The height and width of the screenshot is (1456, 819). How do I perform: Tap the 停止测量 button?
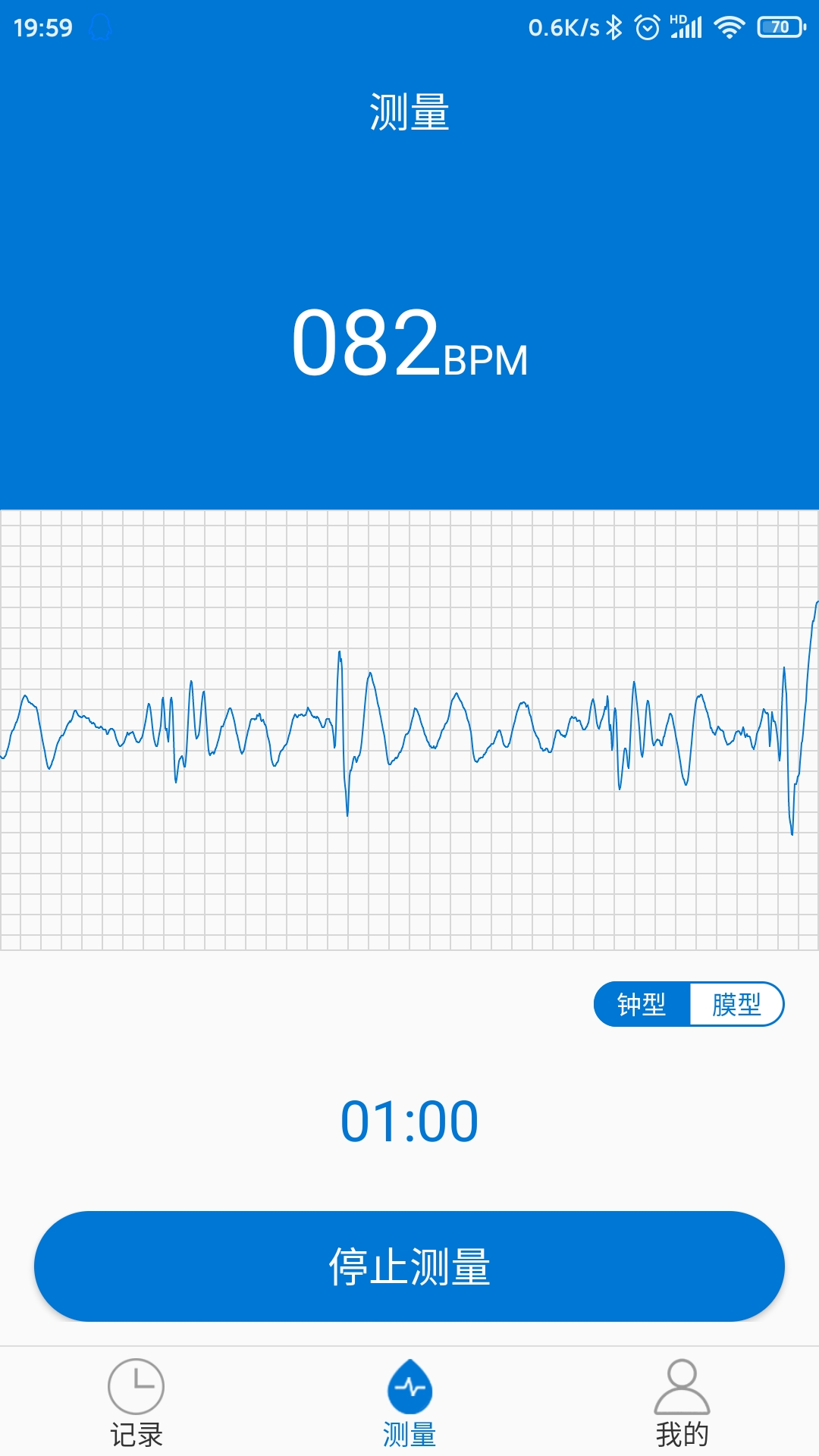[409, 1266]
